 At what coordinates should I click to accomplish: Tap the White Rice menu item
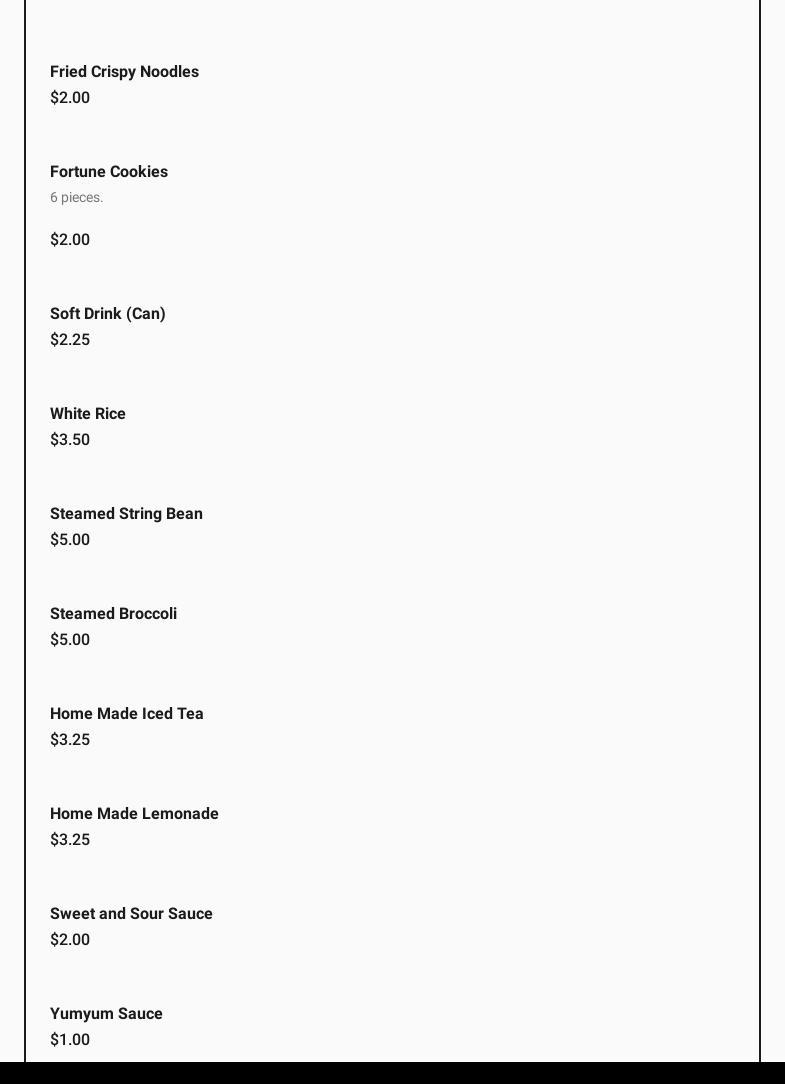tap(88, 414)
